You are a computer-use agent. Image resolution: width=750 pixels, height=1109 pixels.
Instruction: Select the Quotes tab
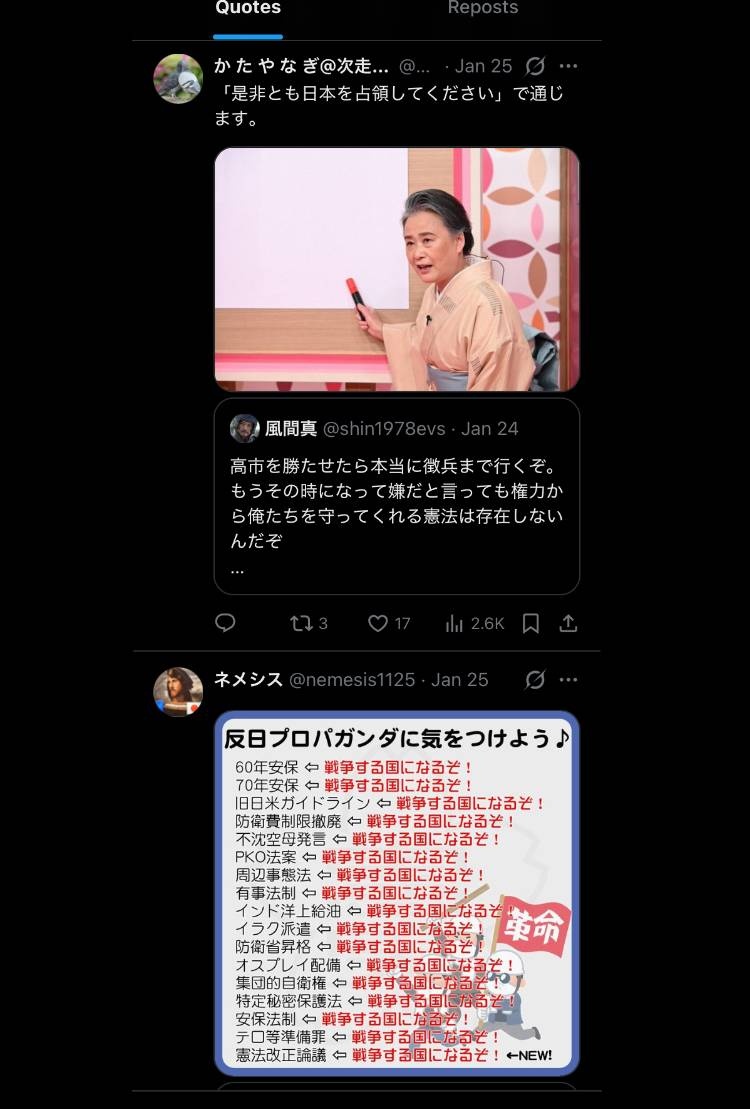coord(248,8)
